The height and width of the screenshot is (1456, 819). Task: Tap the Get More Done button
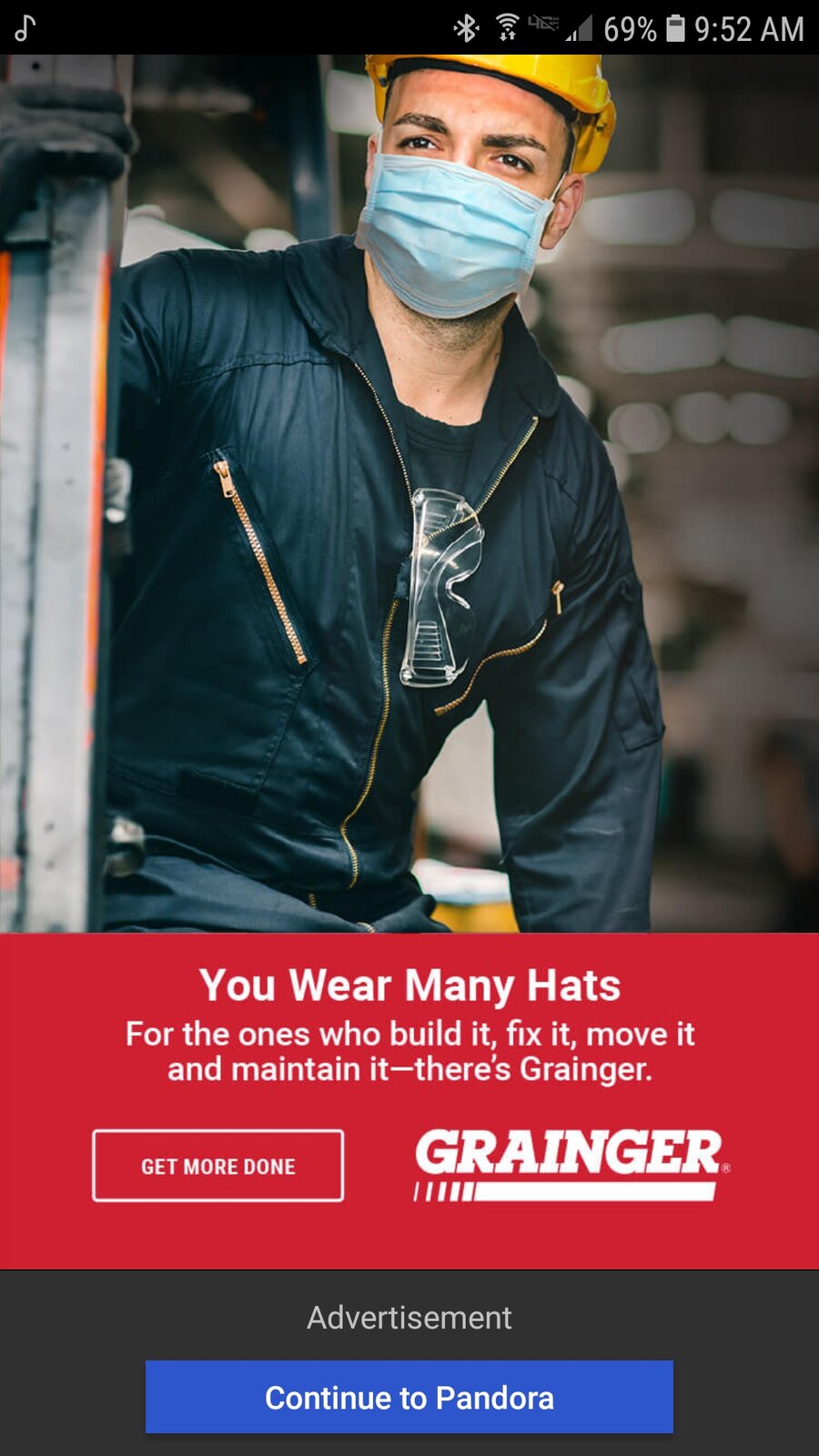point(217,1166)
